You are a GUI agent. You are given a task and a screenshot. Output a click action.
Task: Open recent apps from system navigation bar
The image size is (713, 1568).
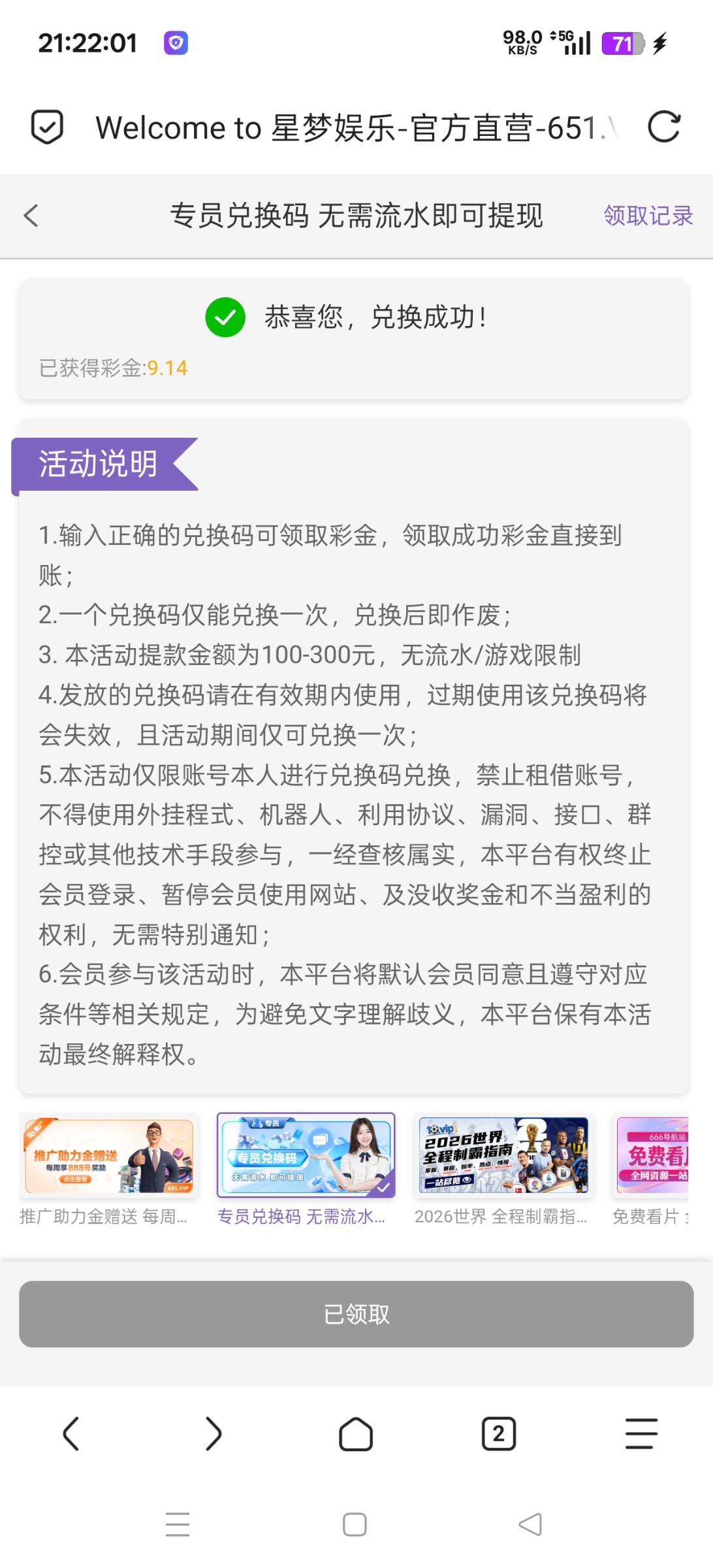point(178,1524)
